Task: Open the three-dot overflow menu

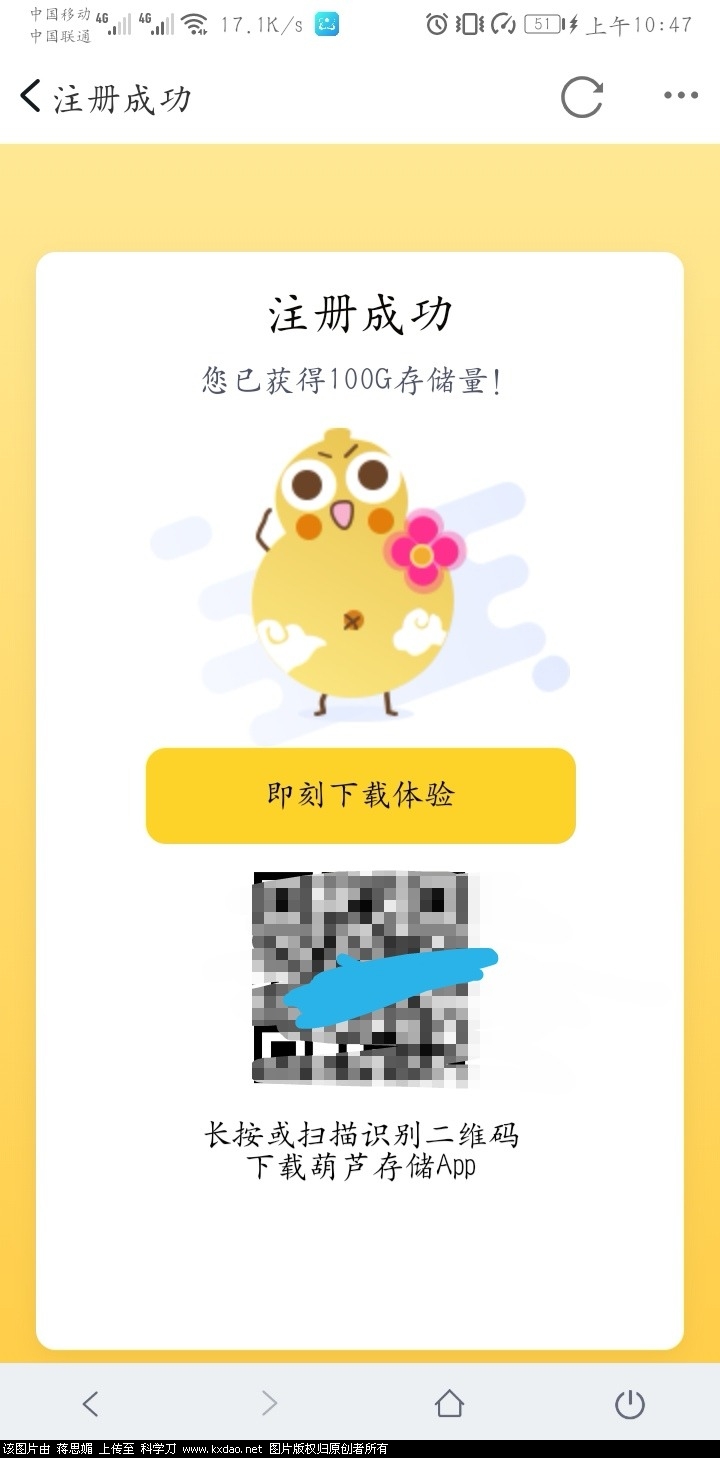Action: (681, 96)
